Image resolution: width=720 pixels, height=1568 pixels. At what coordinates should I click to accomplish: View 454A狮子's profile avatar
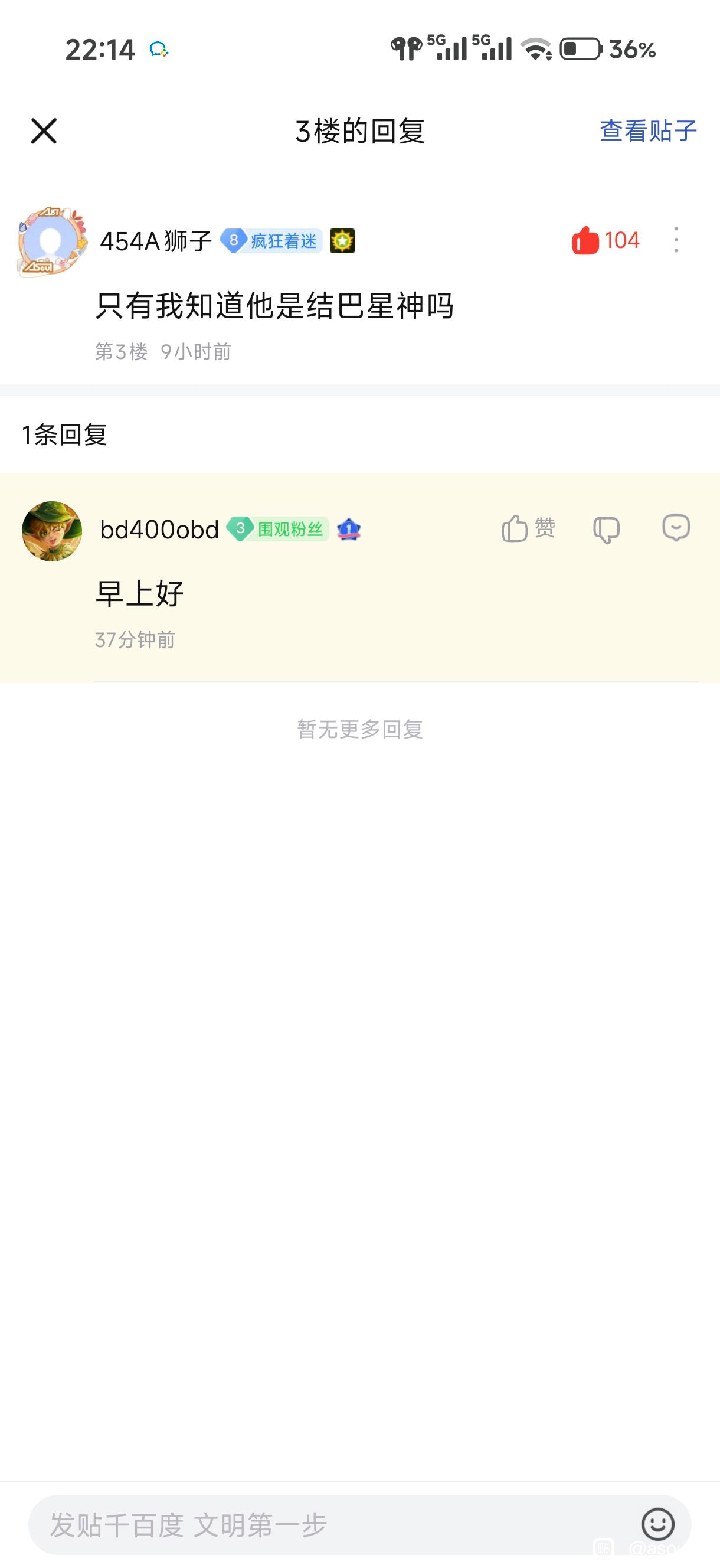[52, 241]
